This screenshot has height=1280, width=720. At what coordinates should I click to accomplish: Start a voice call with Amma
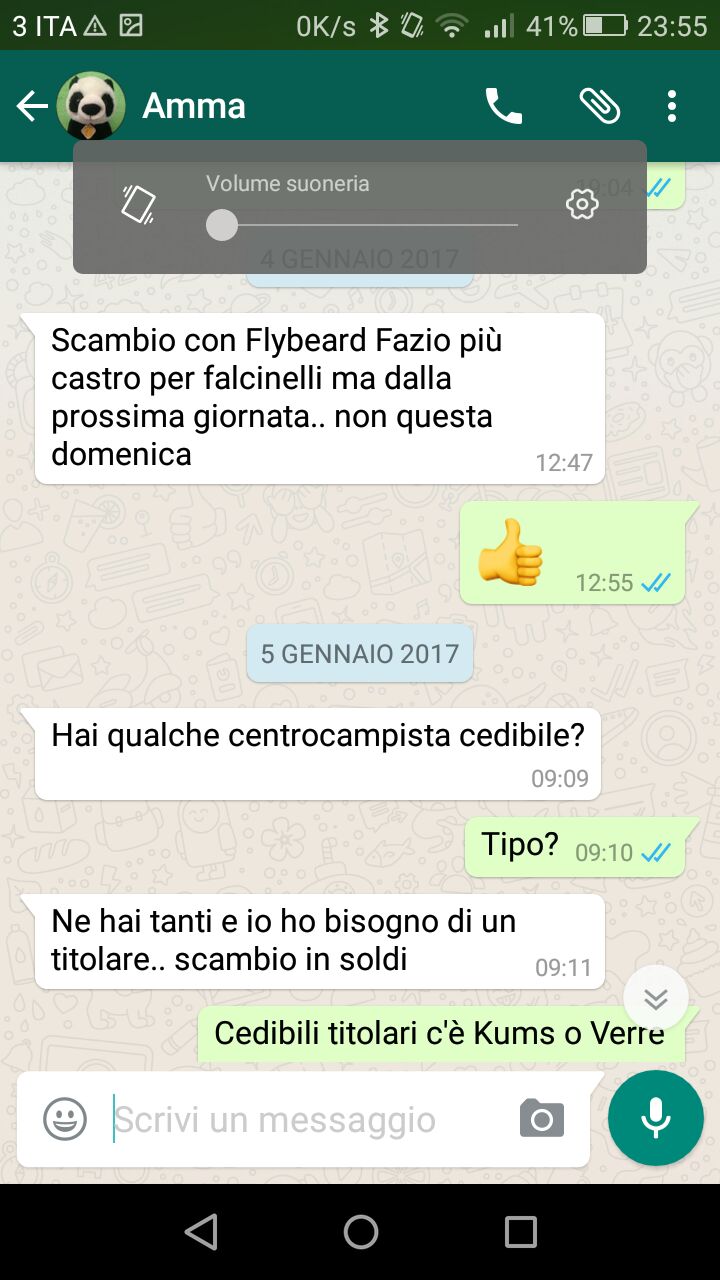click(503, 106)
